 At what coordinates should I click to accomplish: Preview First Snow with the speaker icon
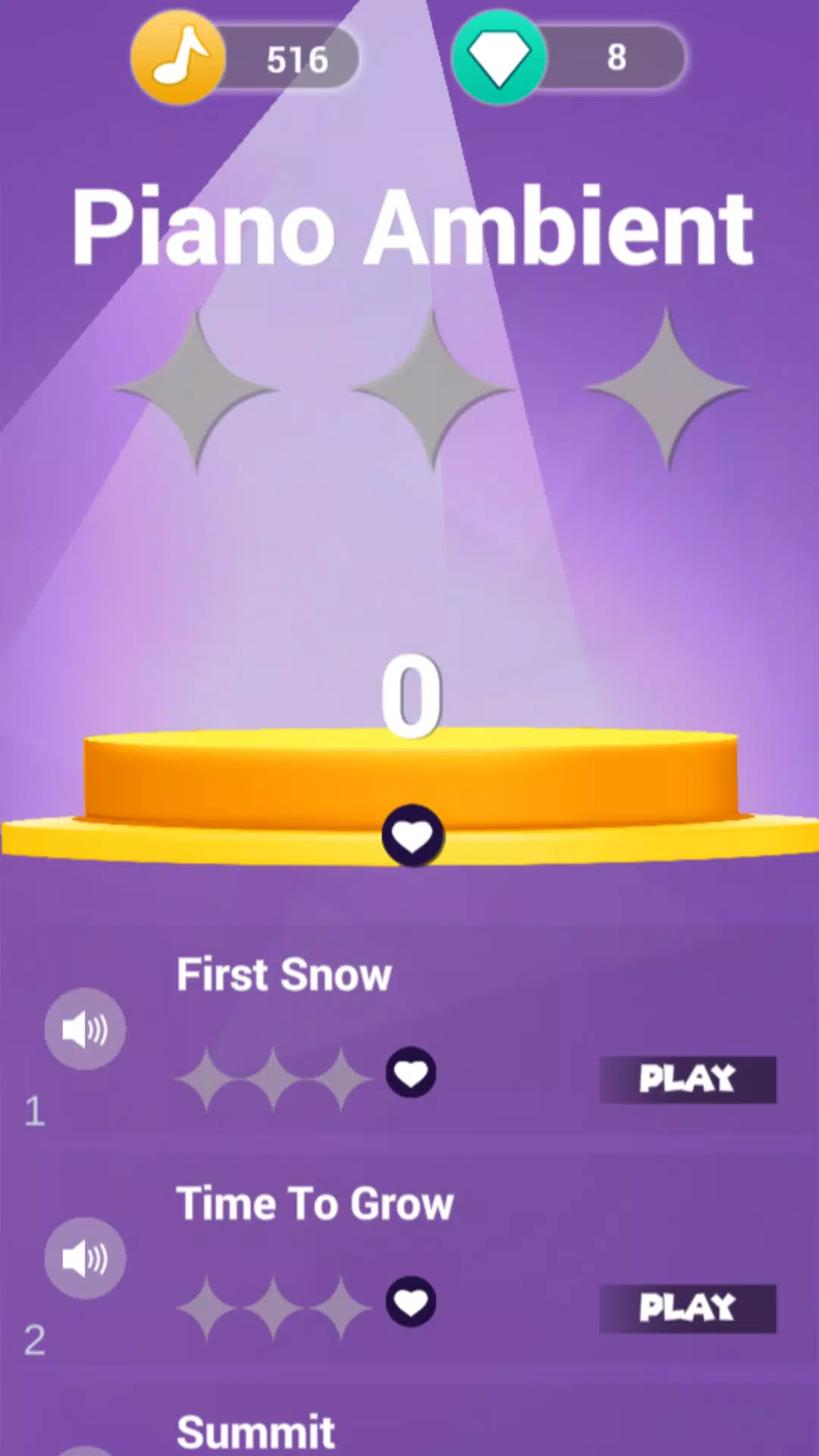pos(85,1029)
